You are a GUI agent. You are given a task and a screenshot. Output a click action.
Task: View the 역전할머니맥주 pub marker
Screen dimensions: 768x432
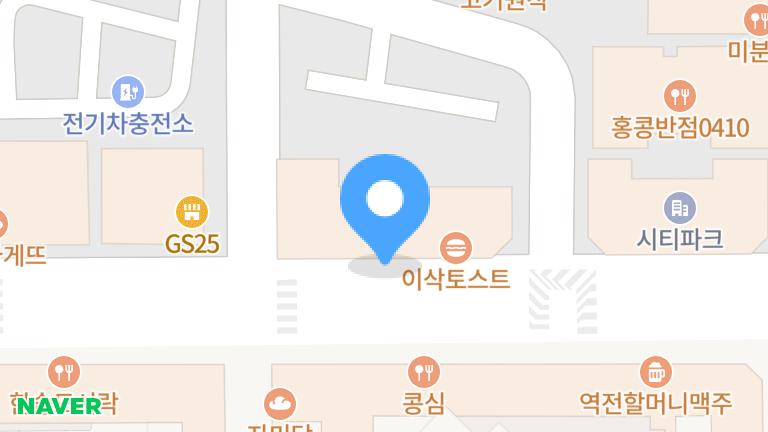click(655, 372)
